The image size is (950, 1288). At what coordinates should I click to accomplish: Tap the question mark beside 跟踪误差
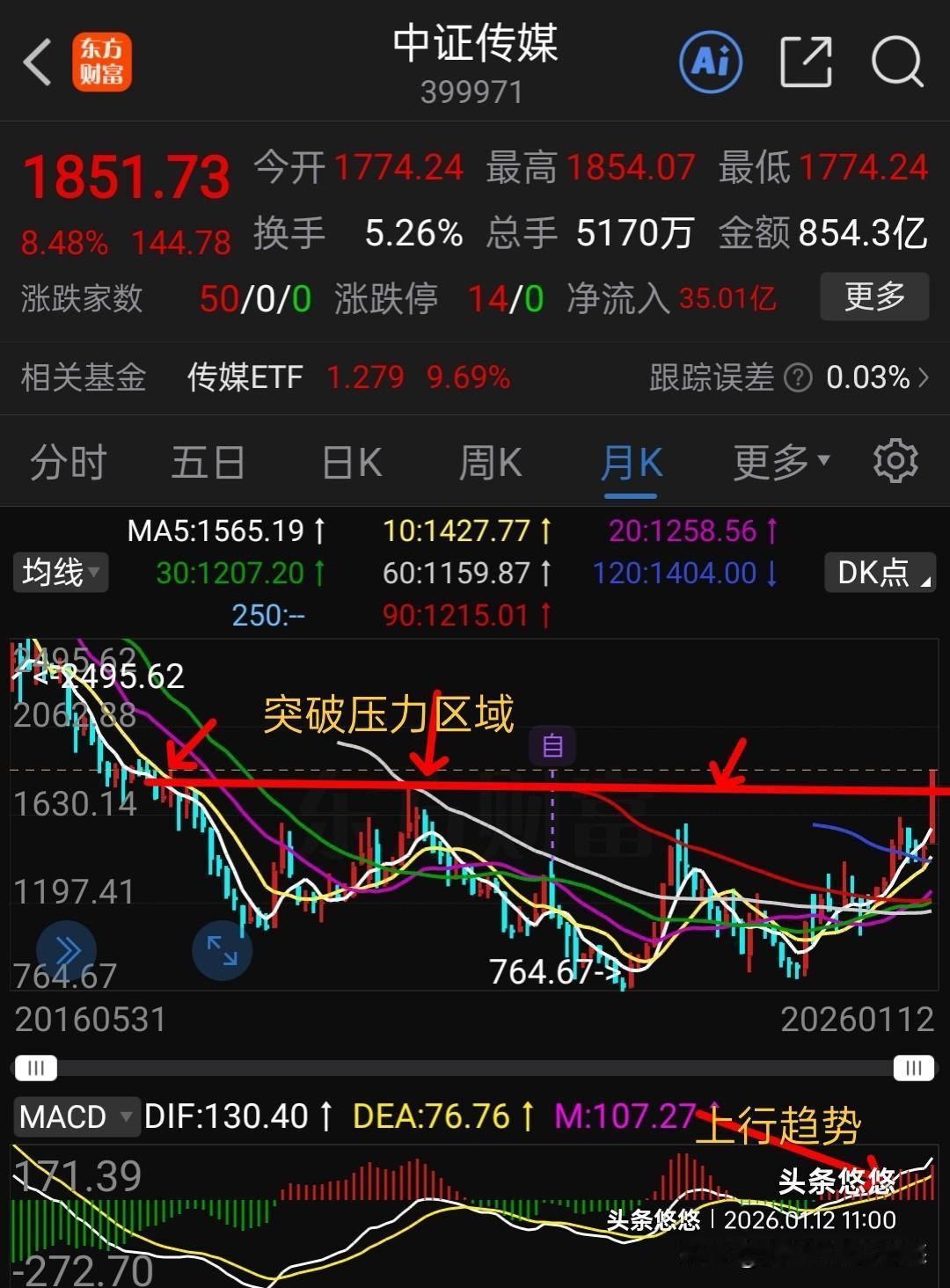[797, 377]
